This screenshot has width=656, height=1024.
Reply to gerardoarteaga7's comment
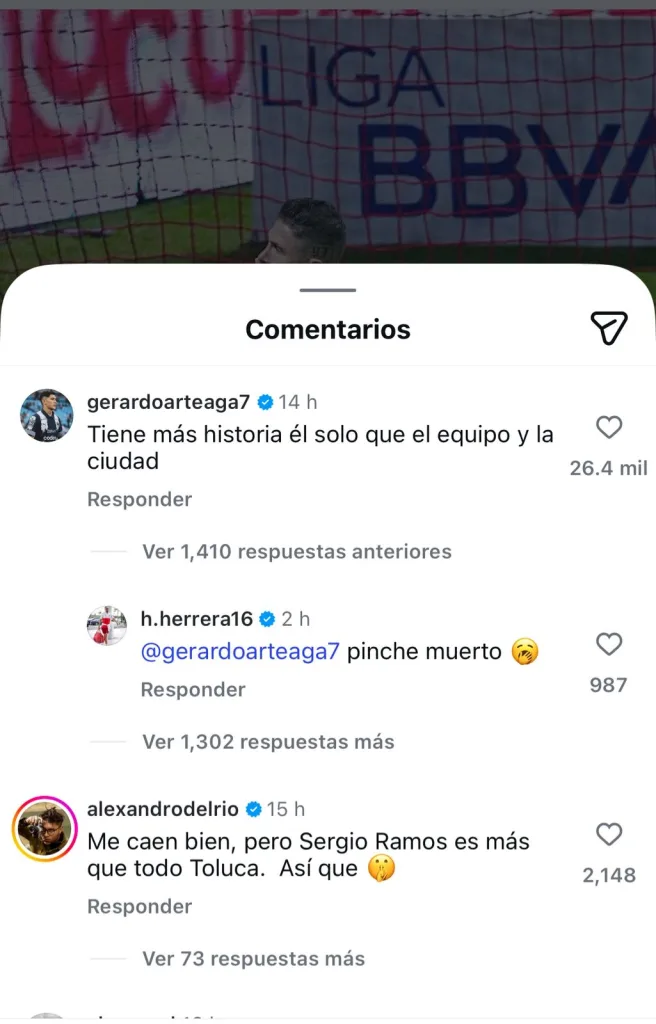tap(139, 499)
